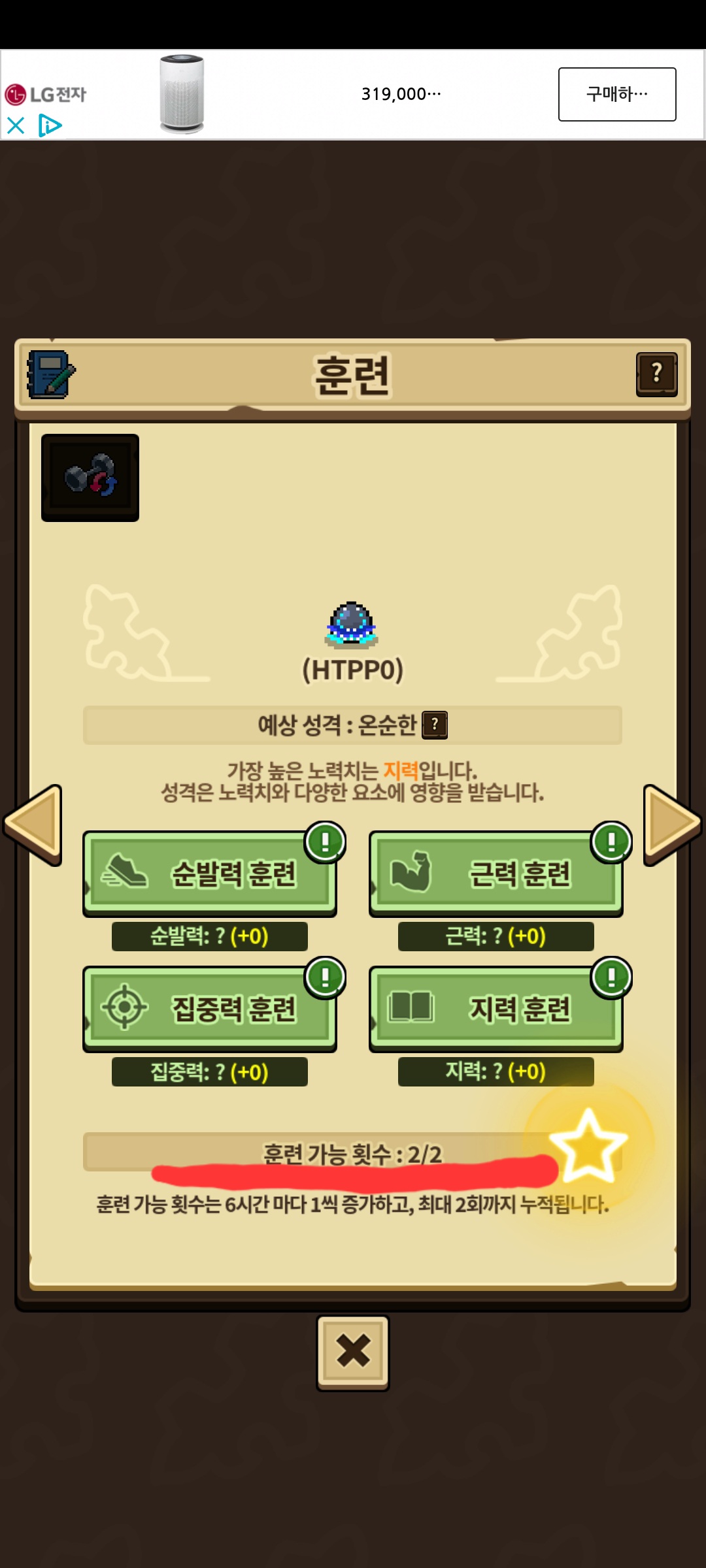Open the help question mark in header
Image resolution: width=706 pixels, height=1568 pixels.
[x=656, y=374]
